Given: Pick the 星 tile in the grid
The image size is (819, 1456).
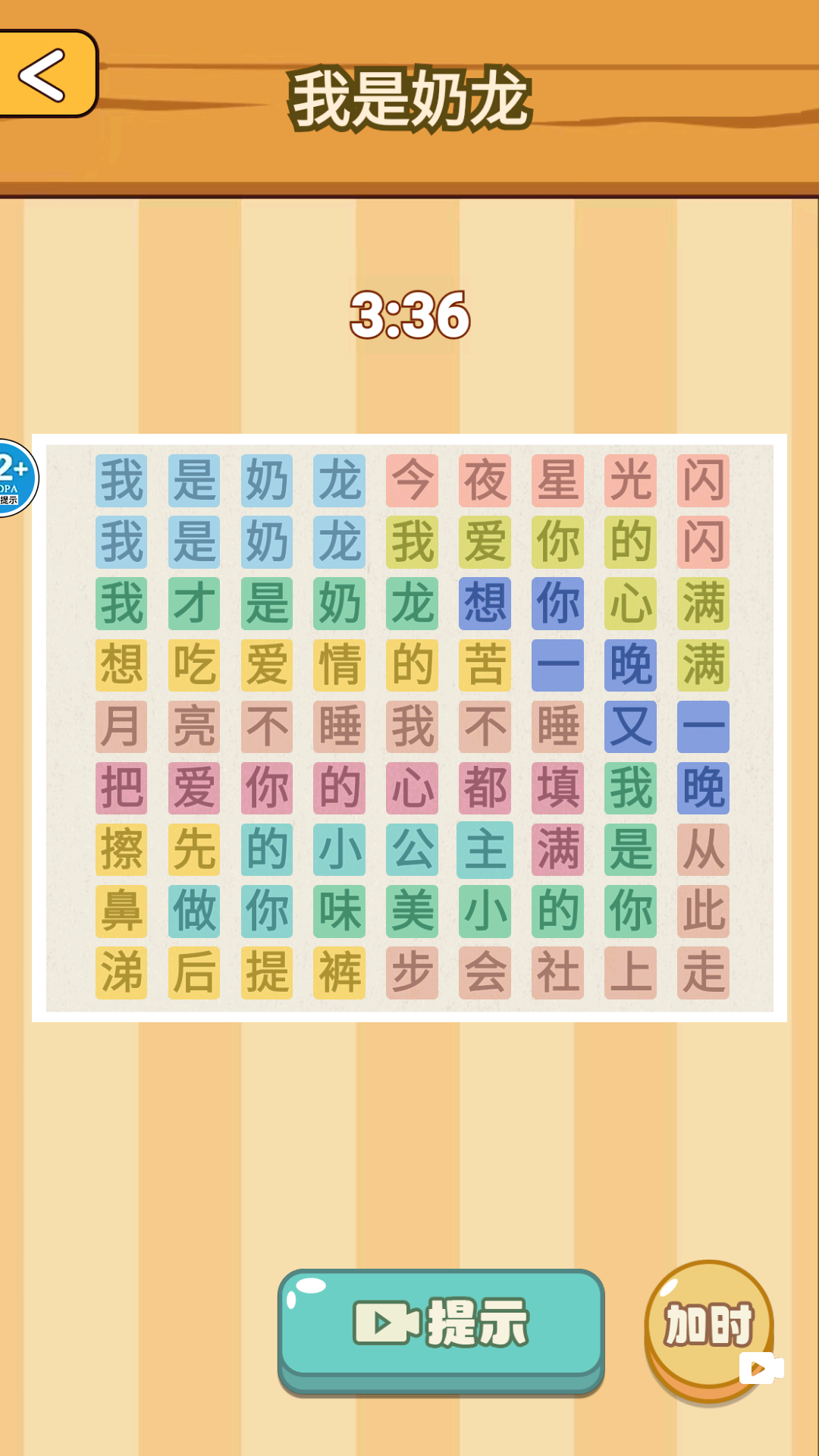Looking at the screenshot, I should (x=557, y=481).
